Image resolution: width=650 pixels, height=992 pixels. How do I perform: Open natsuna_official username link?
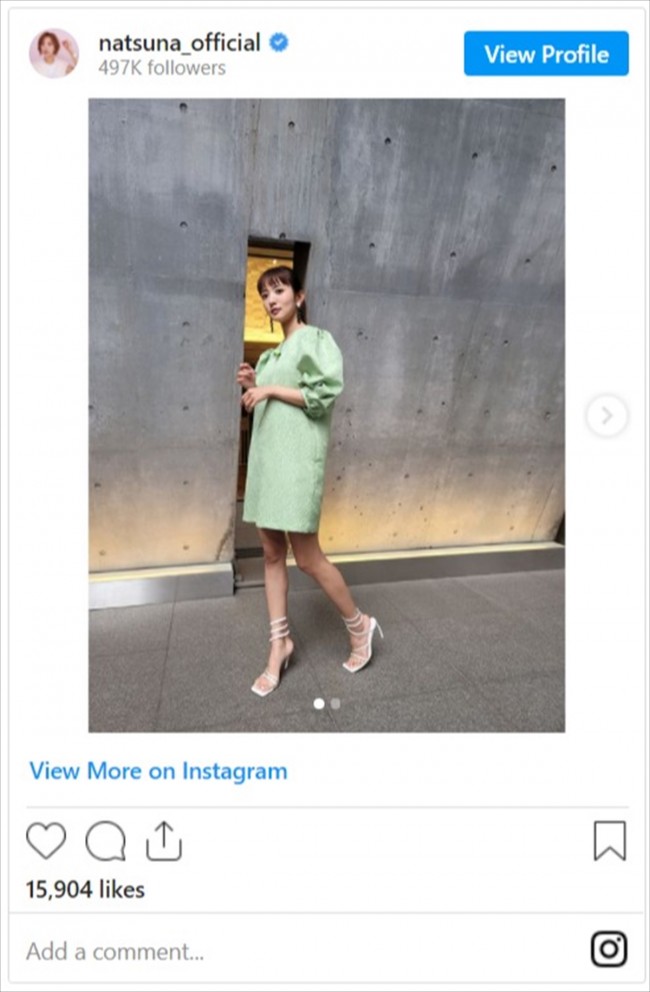(179, 43)
